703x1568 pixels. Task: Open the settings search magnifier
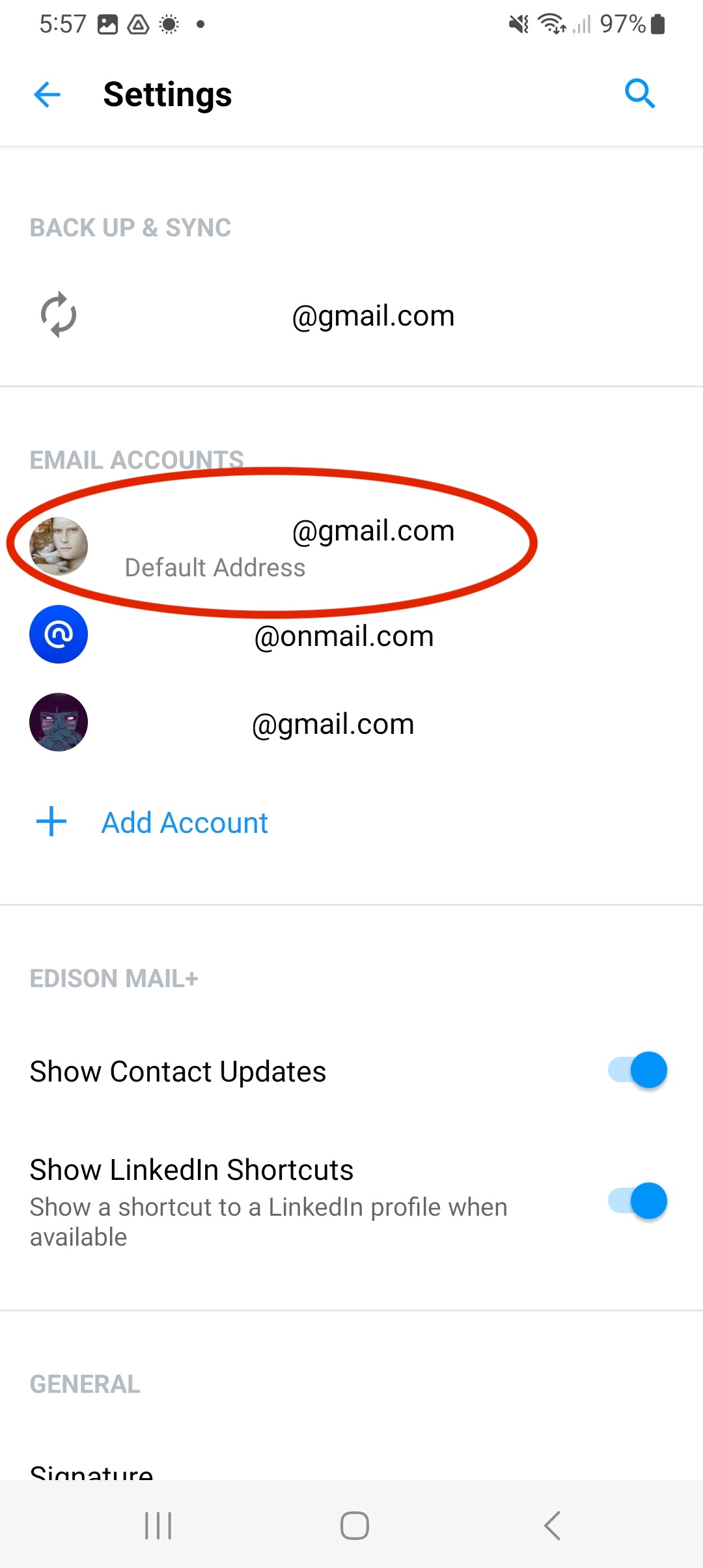click(639, 94)
